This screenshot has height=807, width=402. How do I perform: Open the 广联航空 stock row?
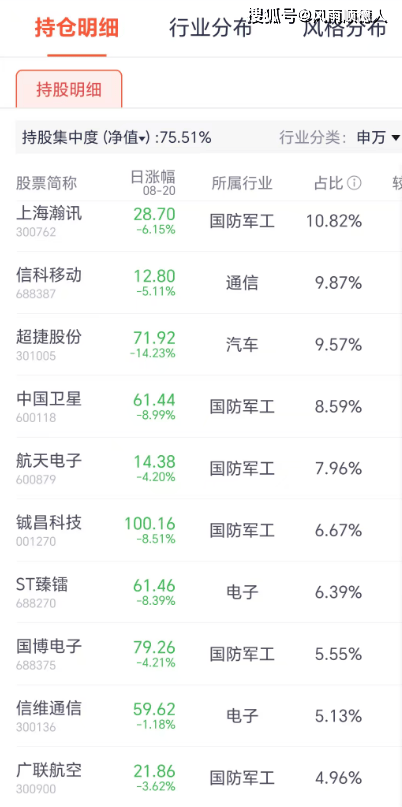point(201,777)
